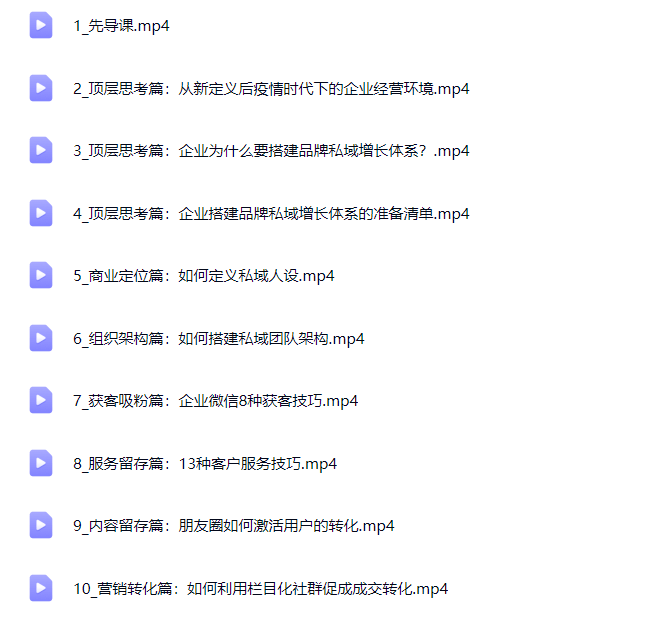The width and height of the screenshot is (660, 637).
Task: Play 2_顶层思考篇 on the post-pandemic business environment
Action: click(x=270, y=88)
